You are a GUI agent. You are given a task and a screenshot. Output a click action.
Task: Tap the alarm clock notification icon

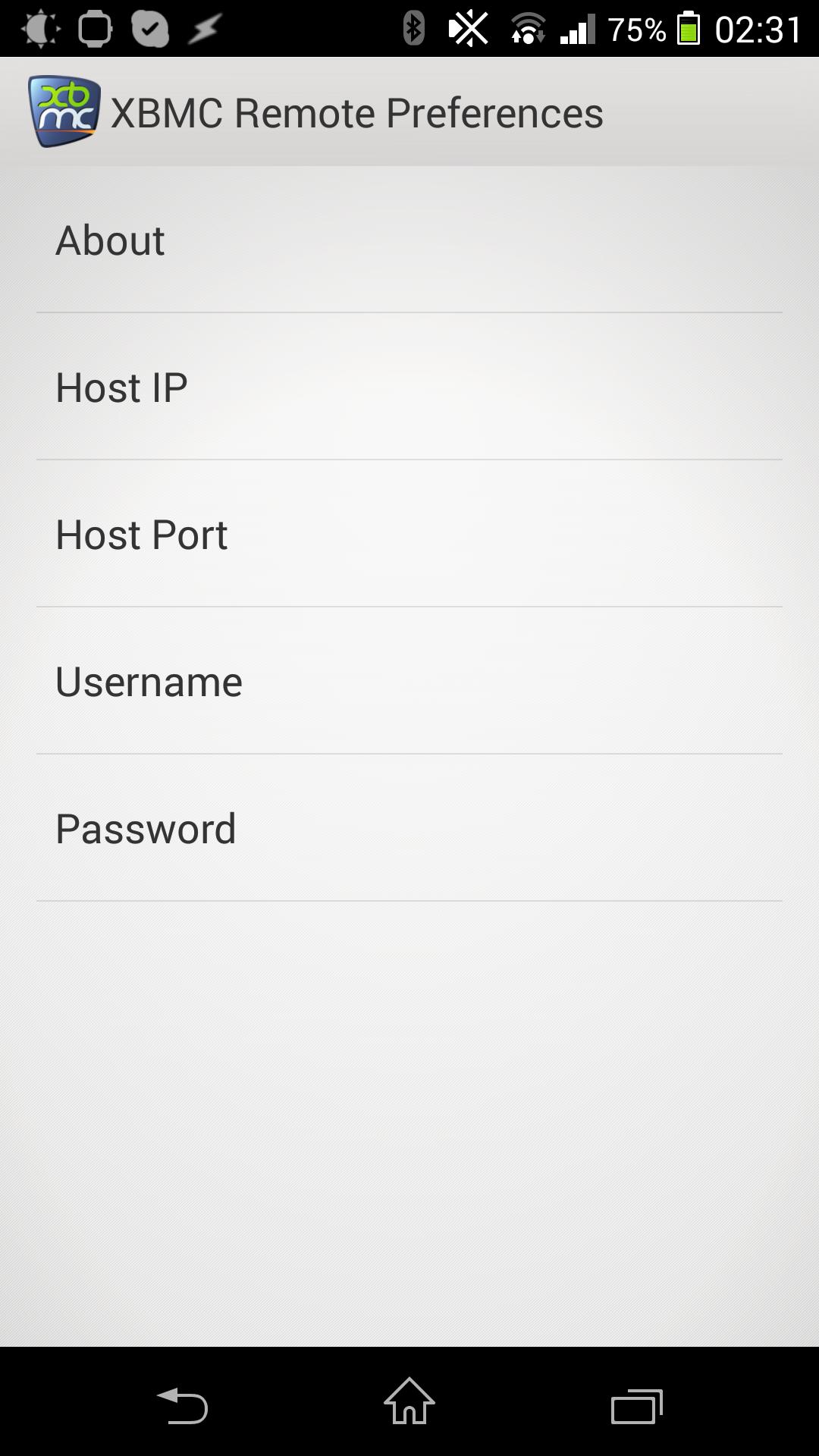(x=149, y=27)
